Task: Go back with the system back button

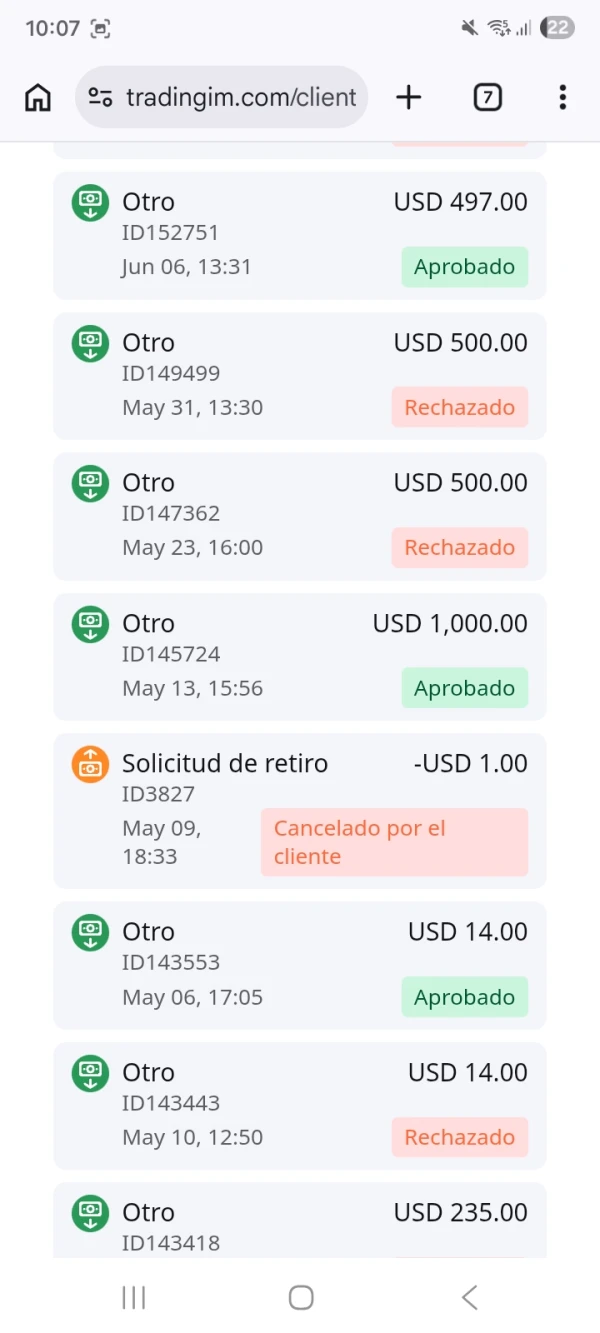Action: (469, 1297)
